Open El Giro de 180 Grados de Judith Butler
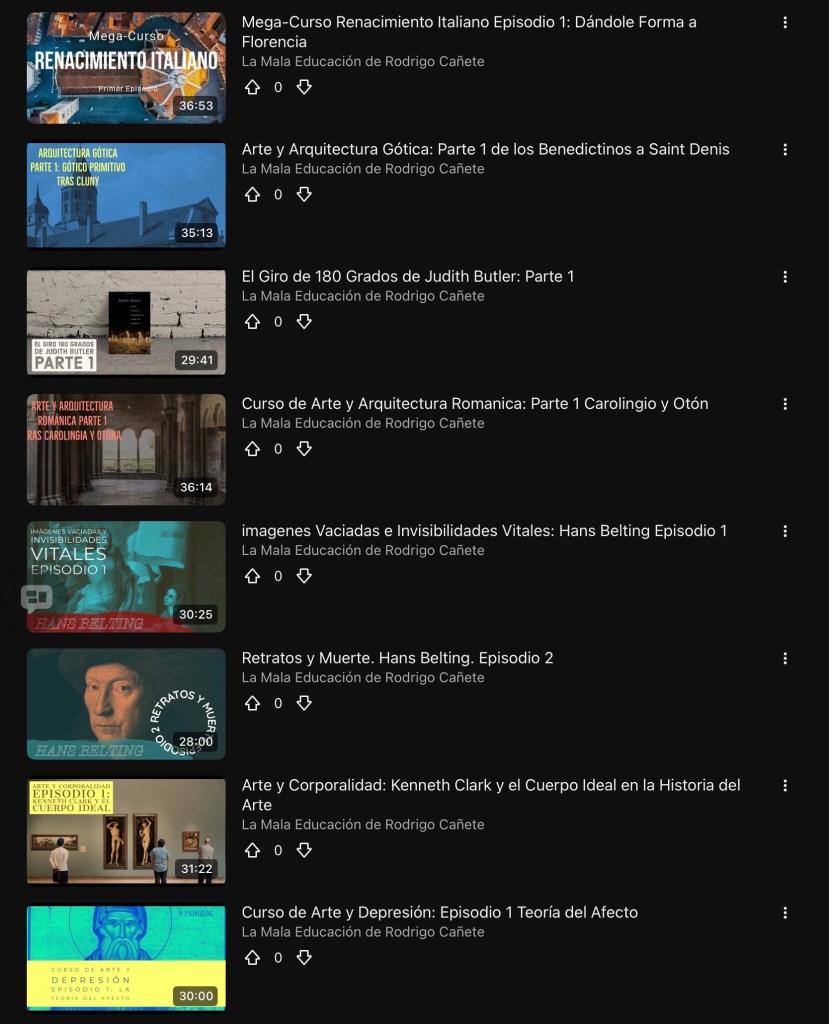The height and width of the screenshot is (1024, 829). [126, 322]
